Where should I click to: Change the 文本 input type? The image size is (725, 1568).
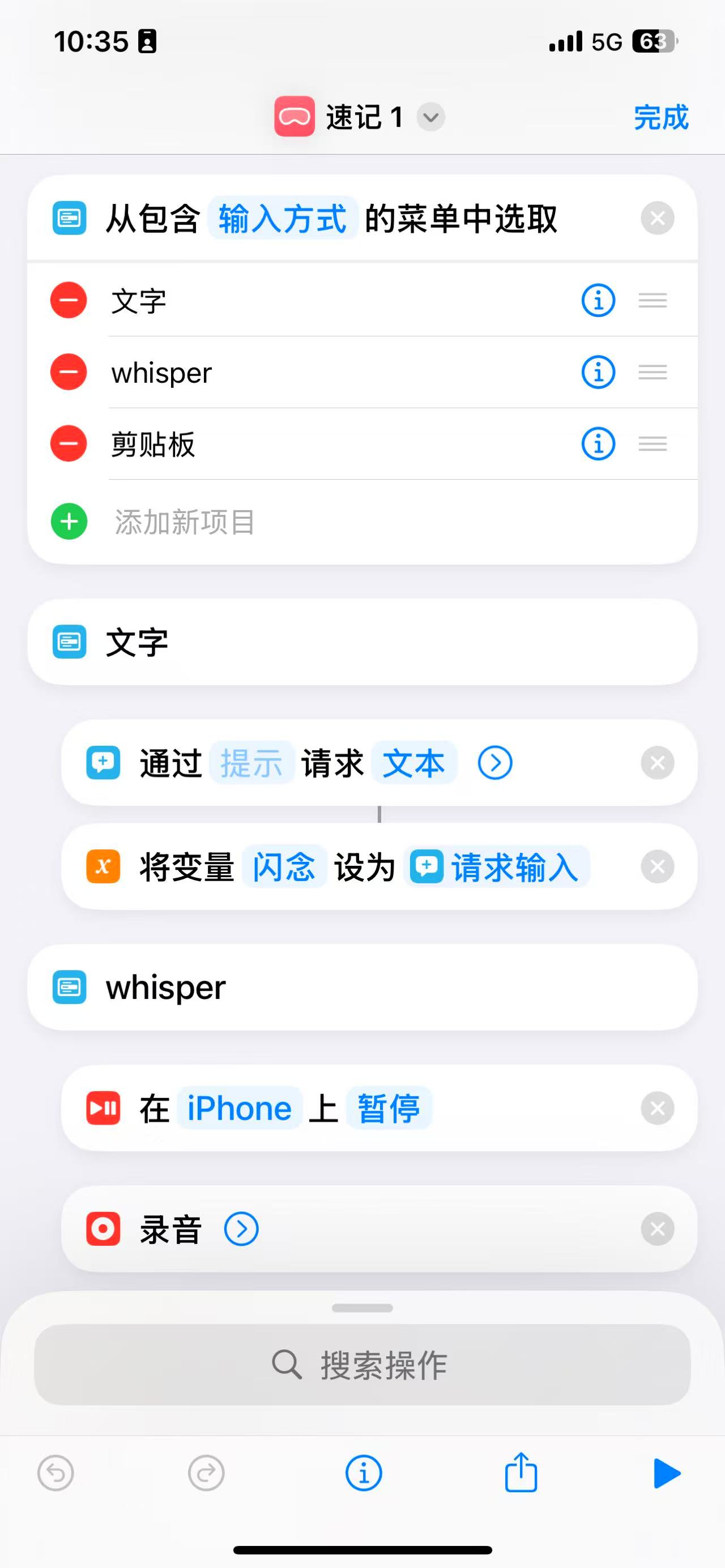point(414,763)
